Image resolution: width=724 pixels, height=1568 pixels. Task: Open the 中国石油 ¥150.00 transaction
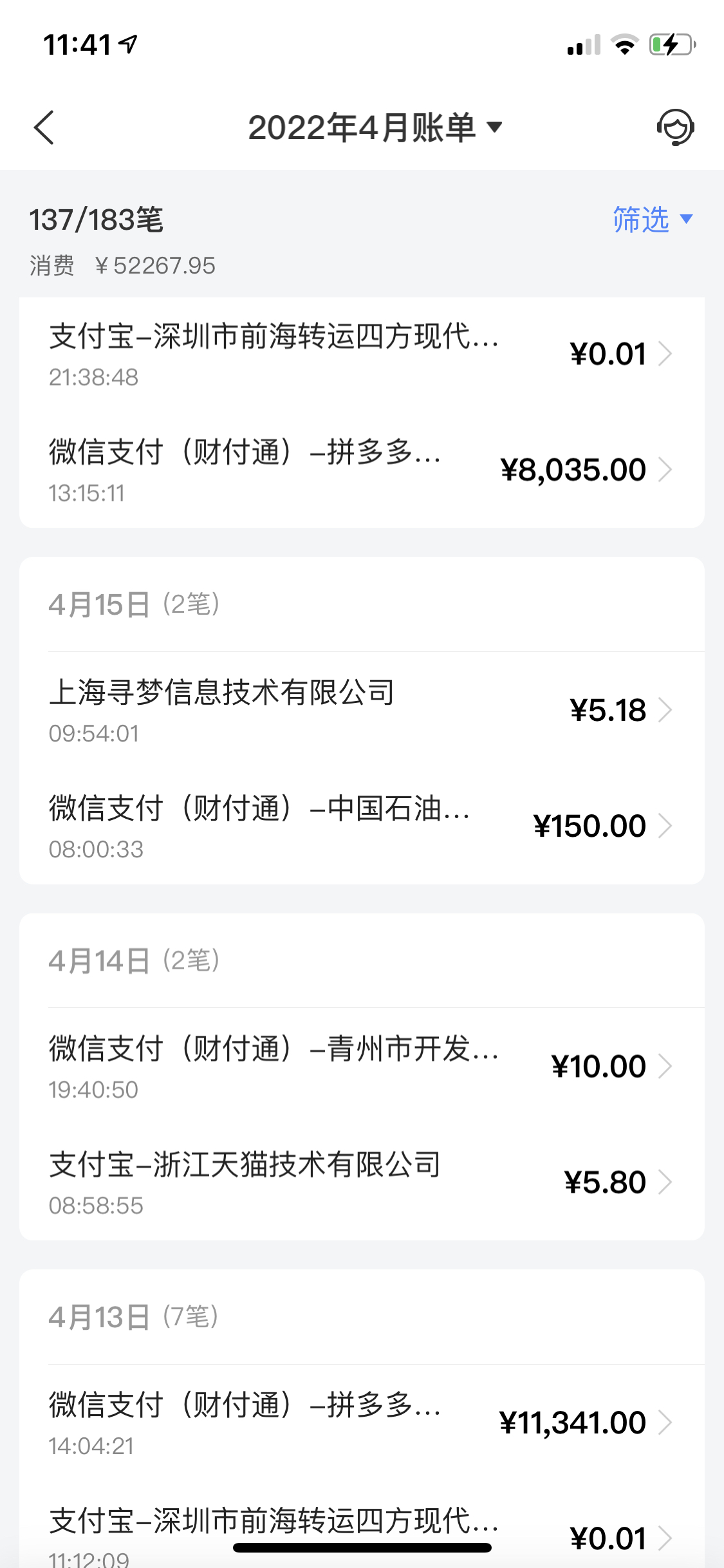(x=362, y=826)
